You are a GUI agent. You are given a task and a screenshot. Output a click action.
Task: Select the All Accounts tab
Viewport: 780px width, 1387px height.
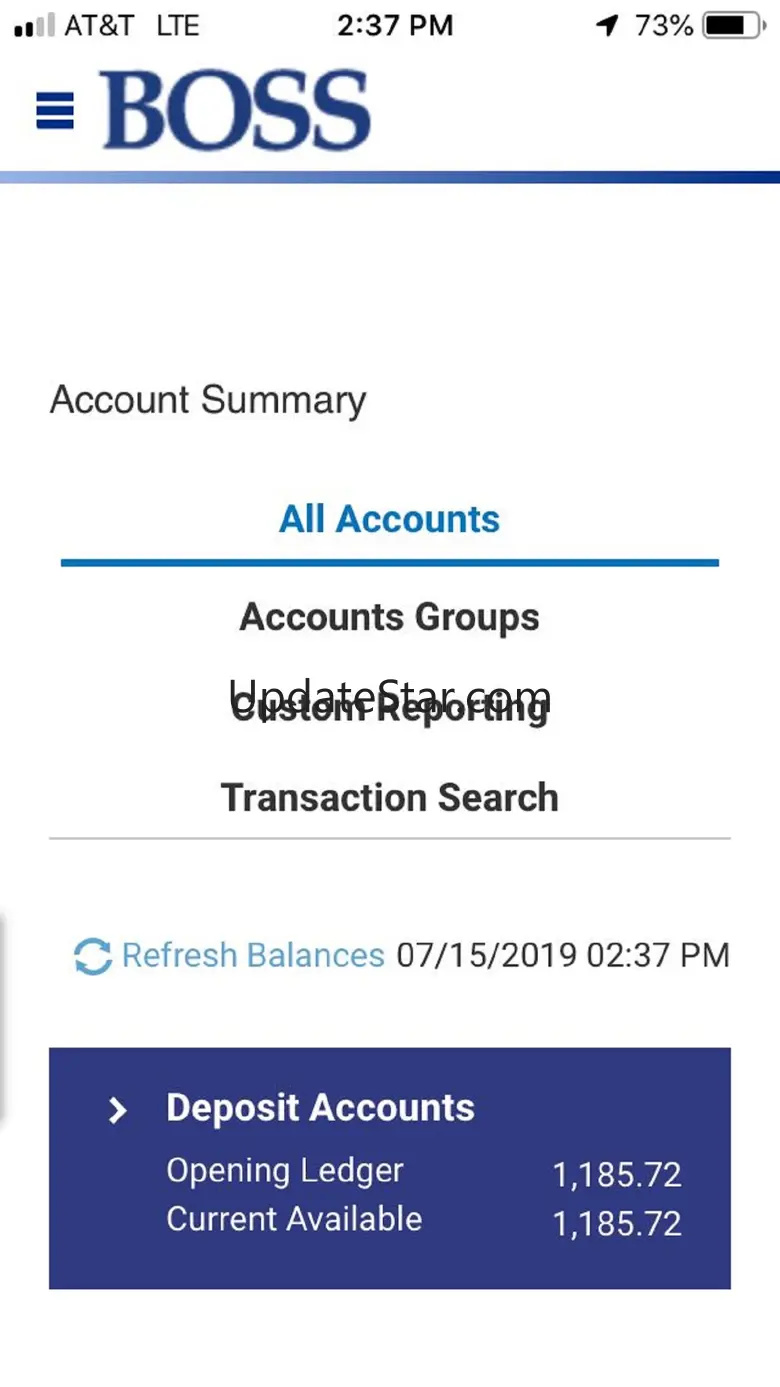(x=389, y=520)
